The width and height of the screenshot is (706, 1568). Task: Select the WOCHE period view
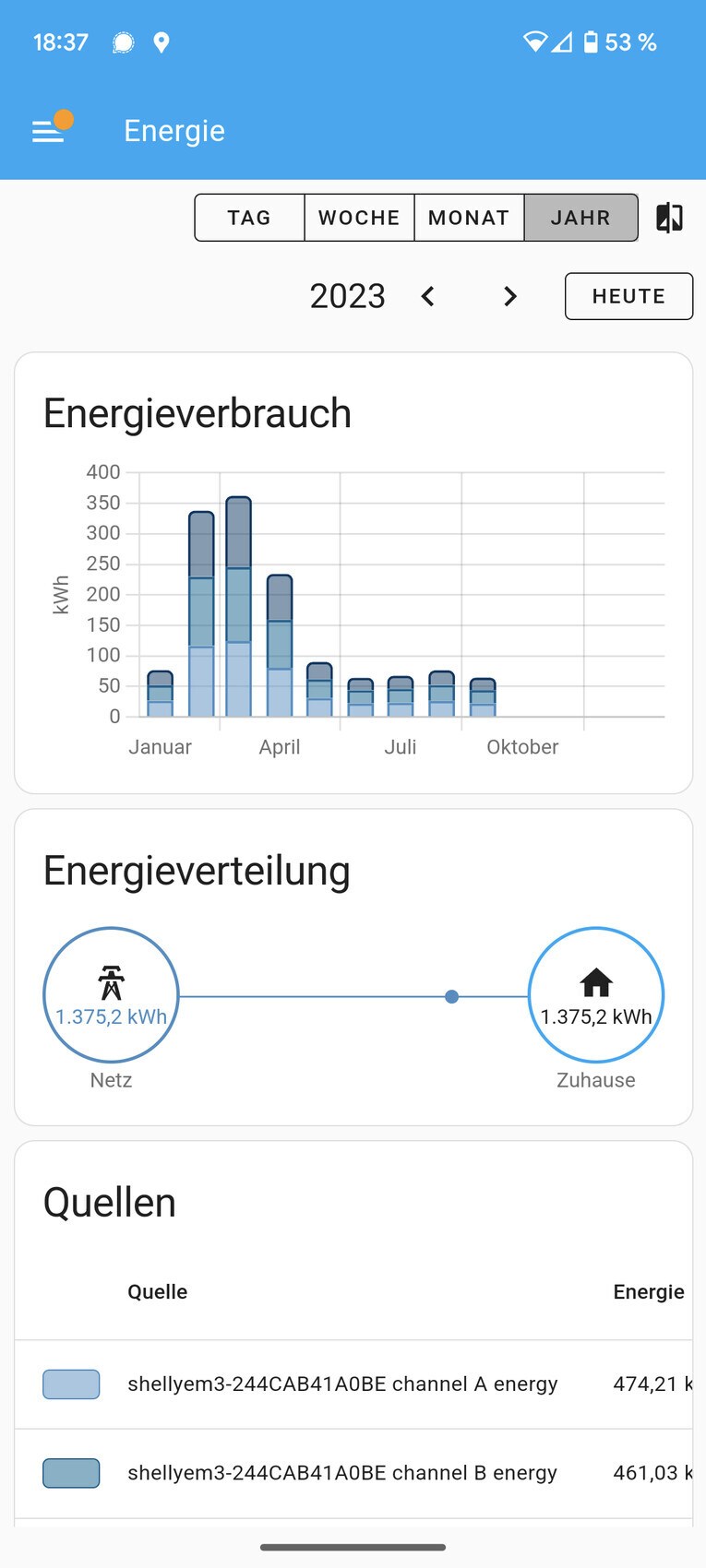pyautogui.click(x=359, y=218)
